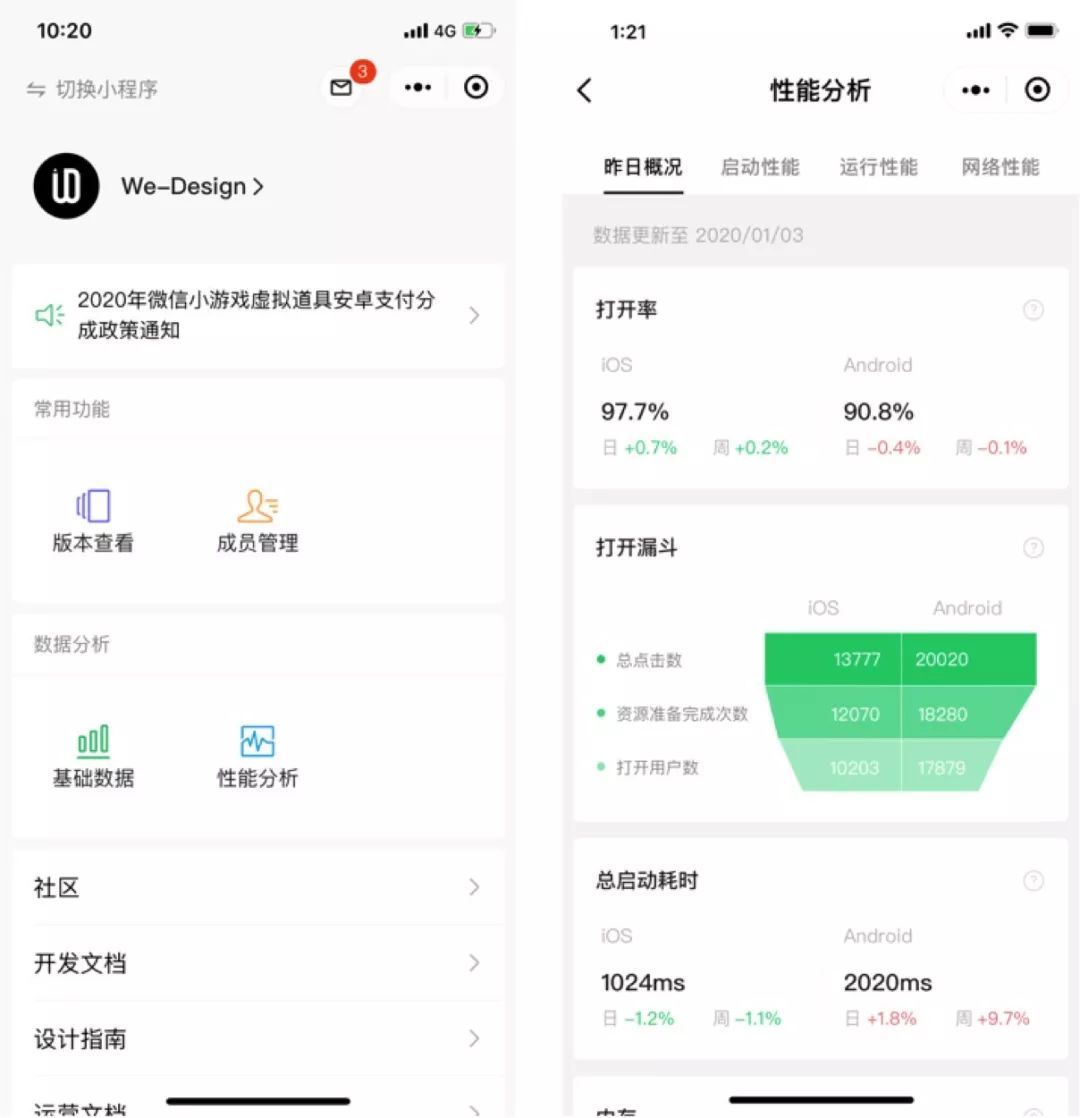Open the 社区 row

click(x=258, y=887)
